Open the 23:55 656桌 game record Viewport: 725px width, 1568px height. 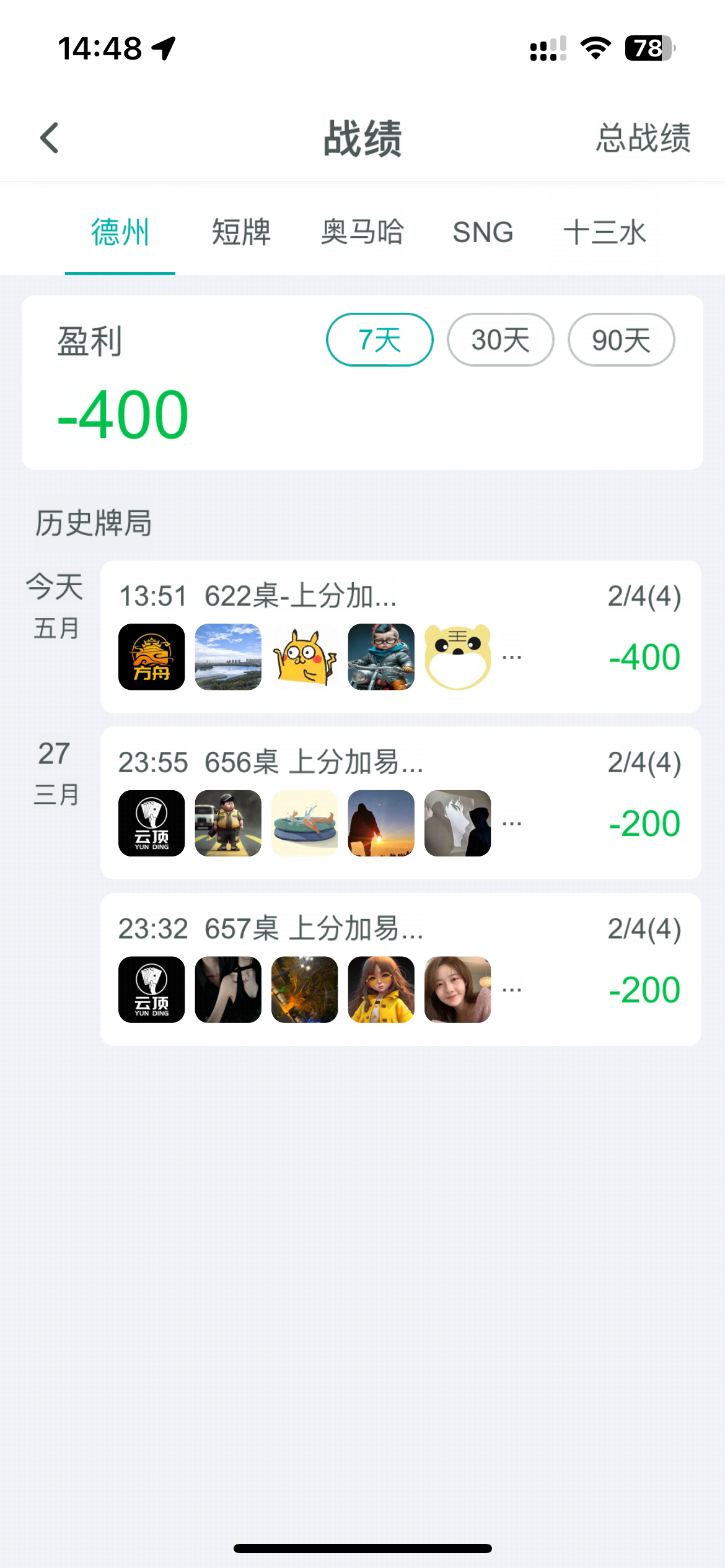click(401, 803)
